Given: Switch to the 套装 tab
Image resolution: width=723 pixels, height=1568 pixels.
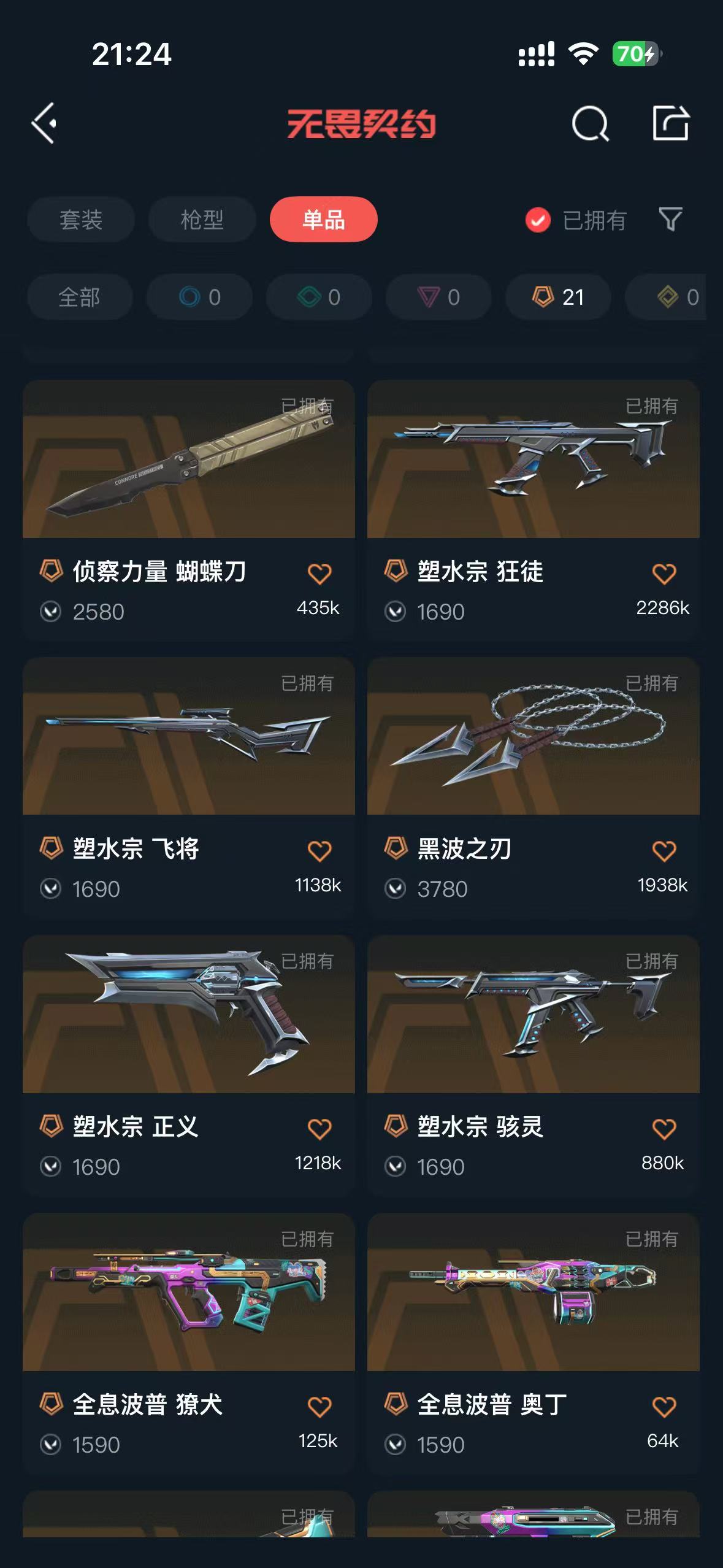Looking at the screenshot, I should [x=81, y=220].
